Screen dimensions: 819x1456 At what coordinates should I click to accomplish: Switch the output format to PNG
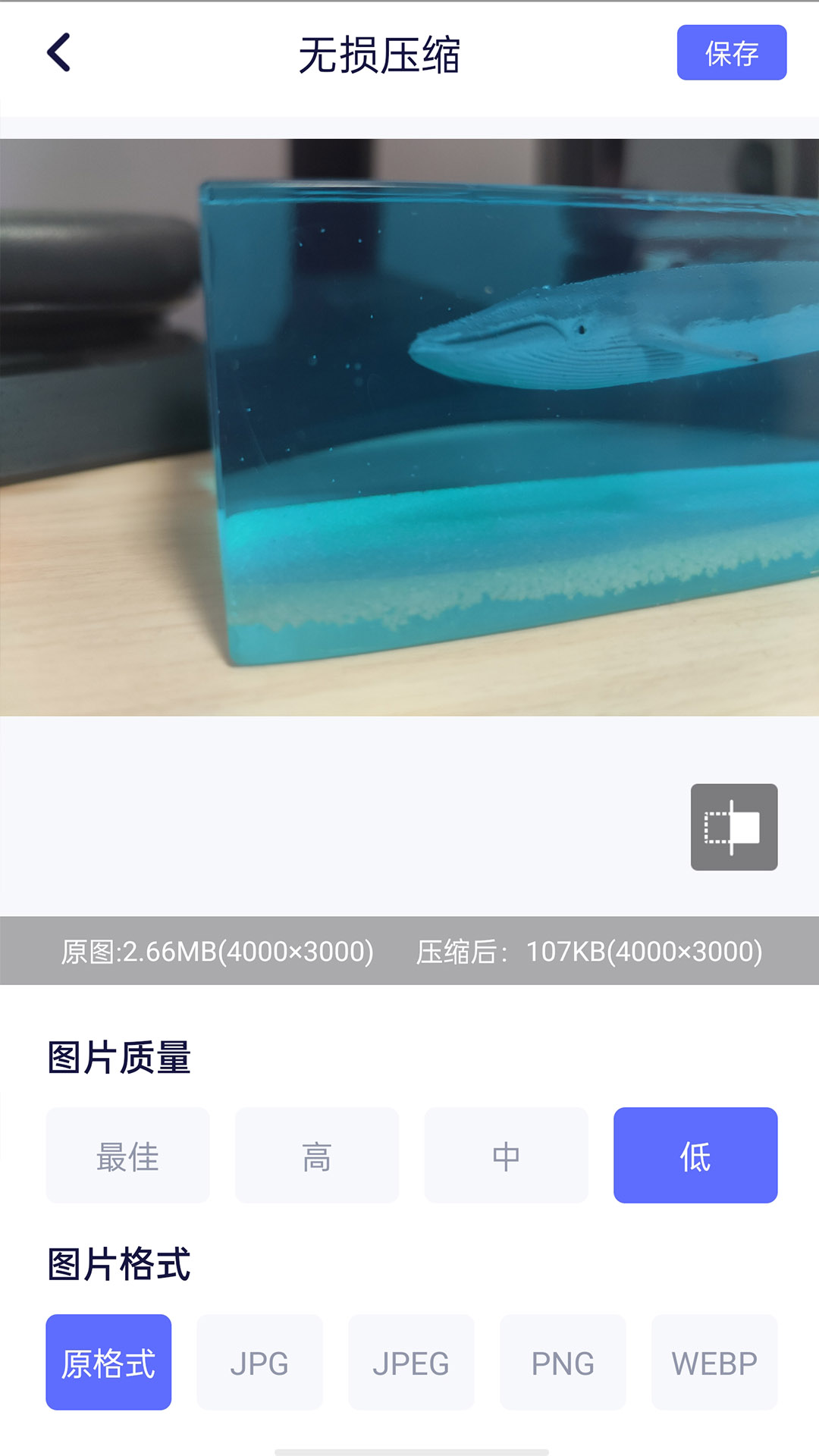563,1362
